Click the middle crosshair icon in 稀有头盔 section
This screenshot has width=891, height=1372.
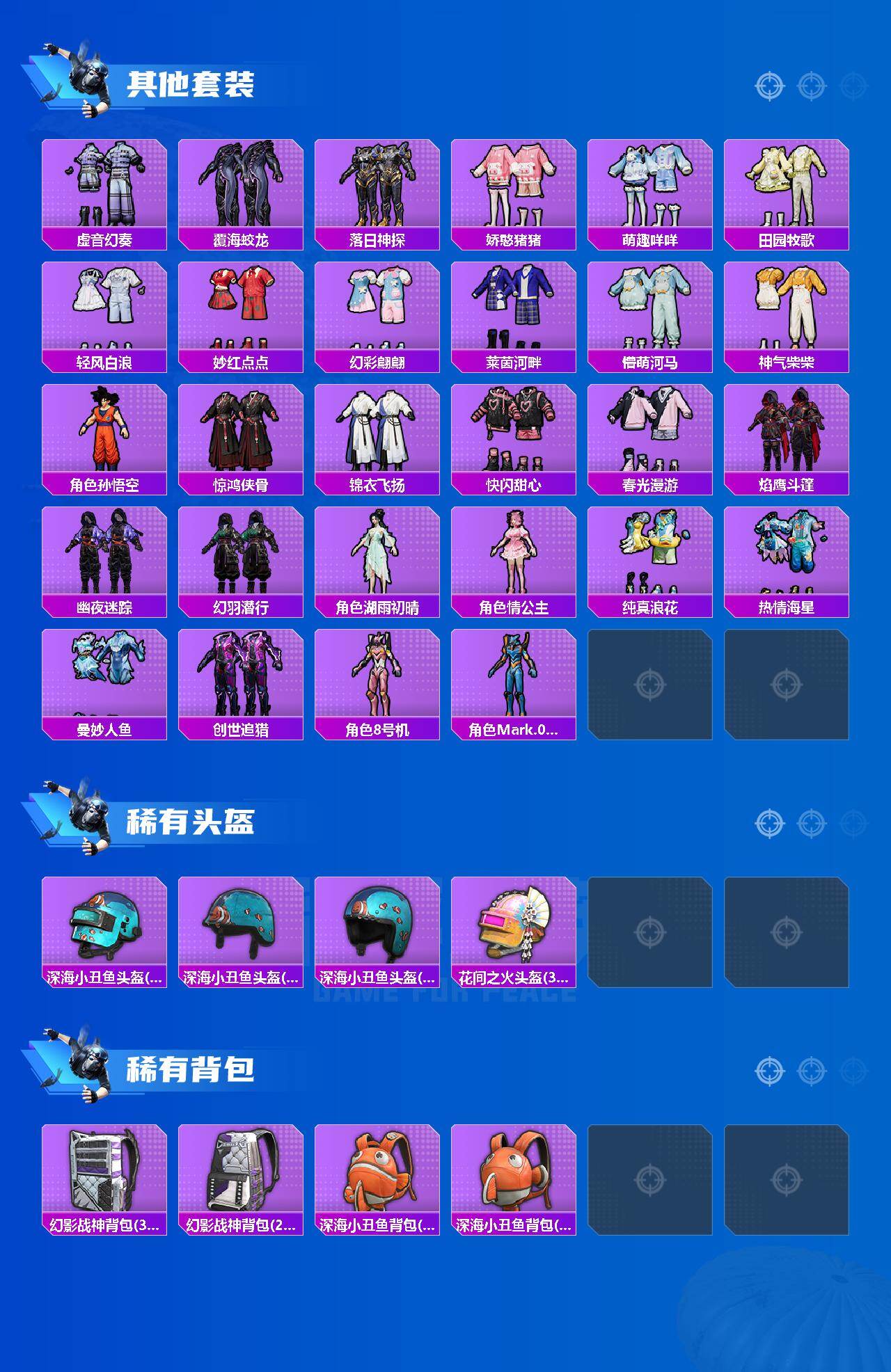click(810, 825)
